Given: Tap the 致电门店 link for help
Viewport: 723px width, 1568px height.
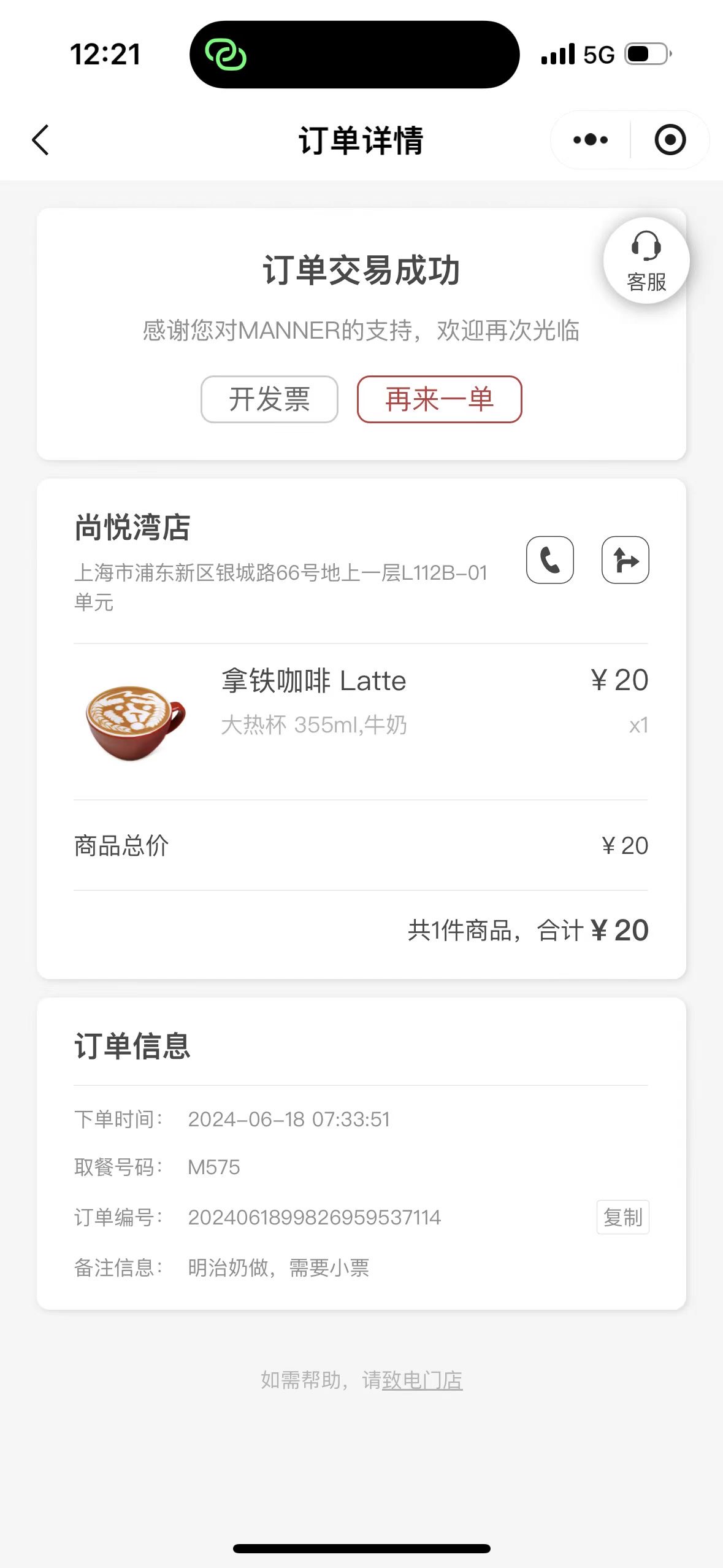Looking at the screenshot, I should (422, 1380).
